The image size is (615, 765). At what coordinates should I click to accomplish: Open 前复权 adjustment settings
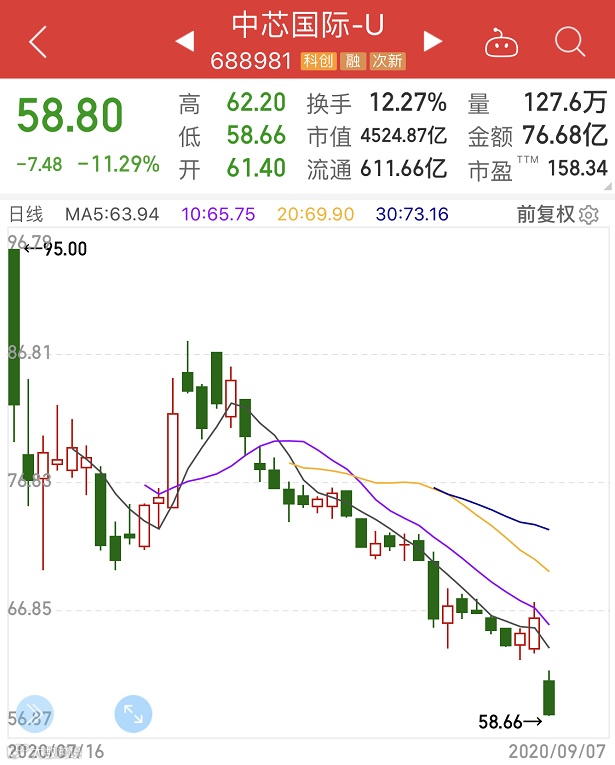click(558, 214)
